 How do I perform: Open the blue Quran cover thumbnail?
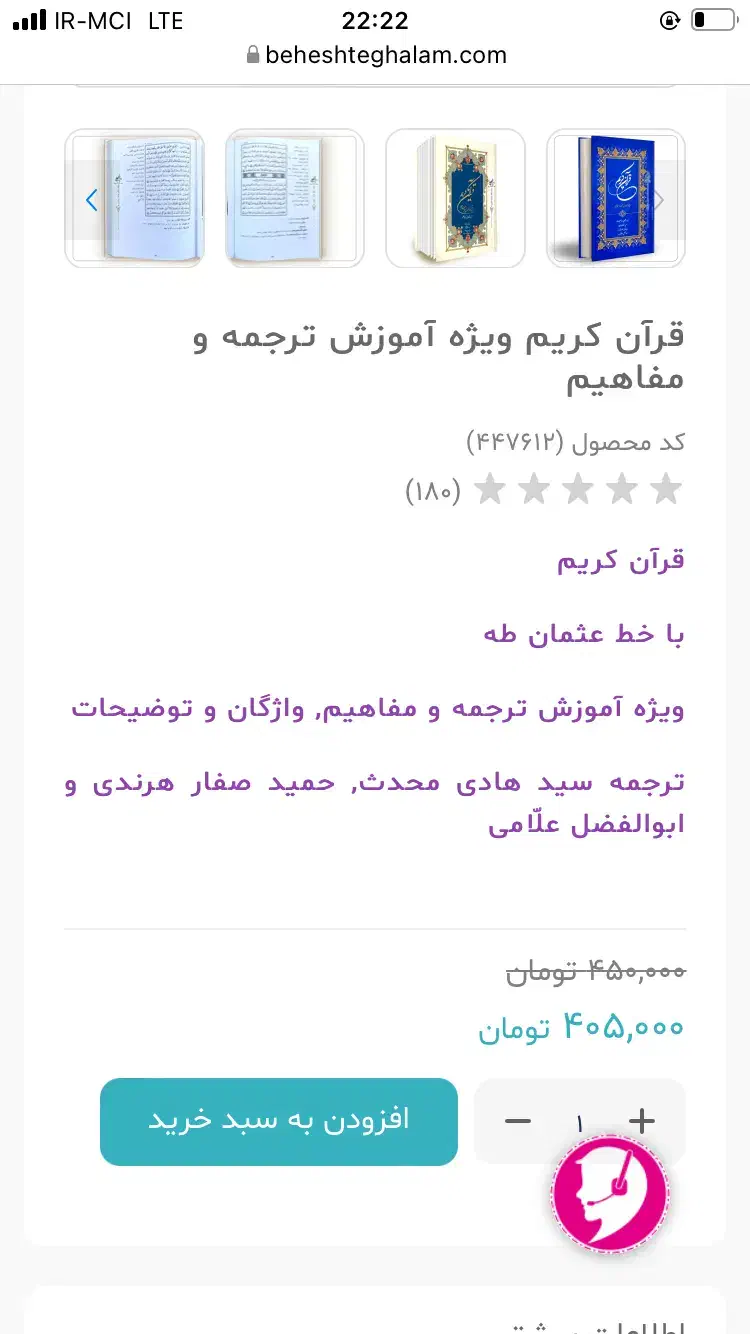(615, 197)
